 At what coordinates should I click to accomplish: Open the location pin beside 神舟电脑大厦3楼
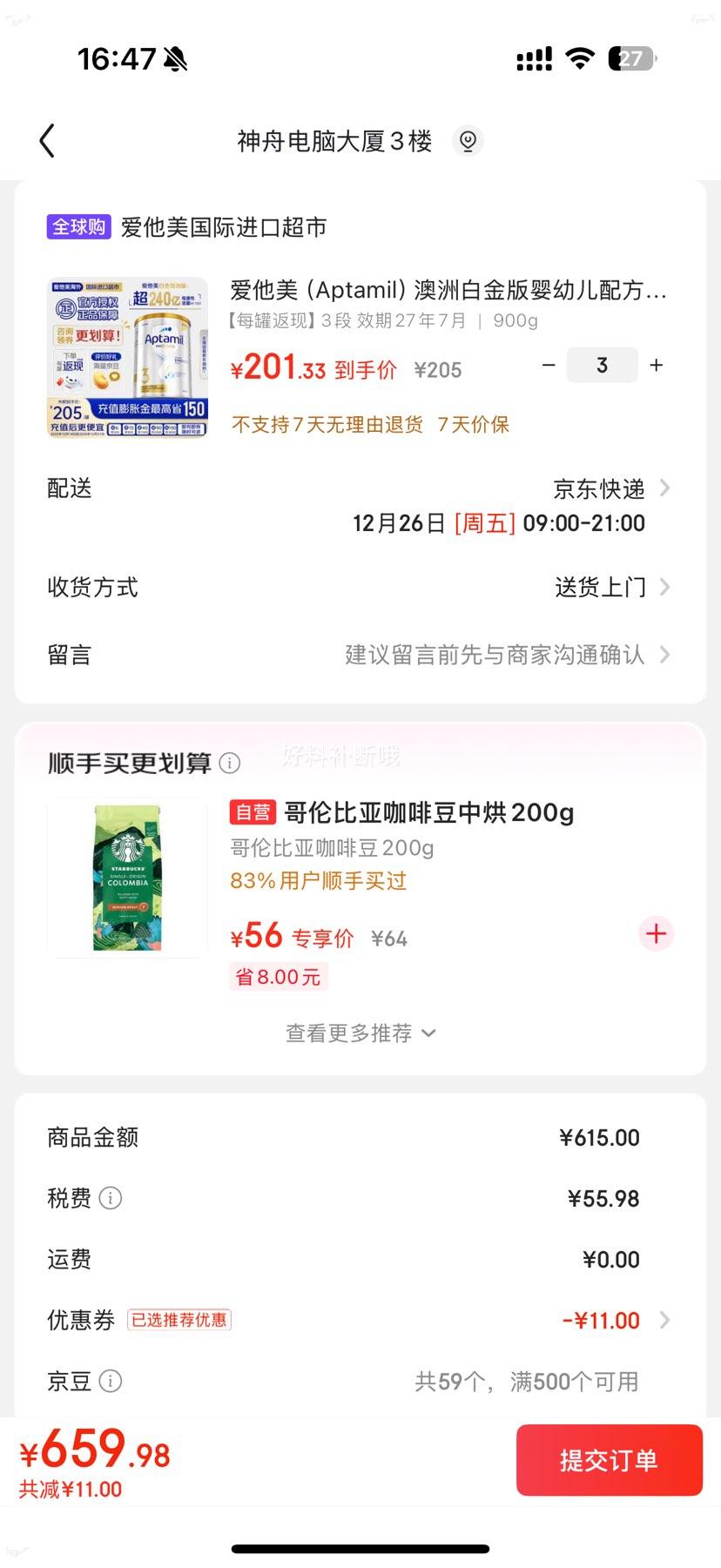[x=468, y=140]
